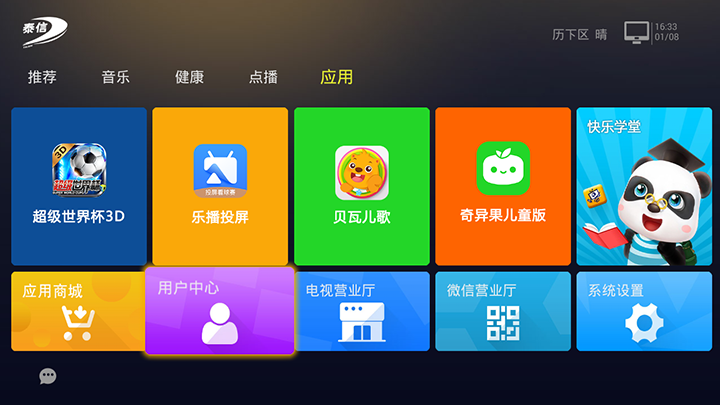The image size is (720, 405).
Task: Go to the 点播 tab
Action: click(263, 77)
